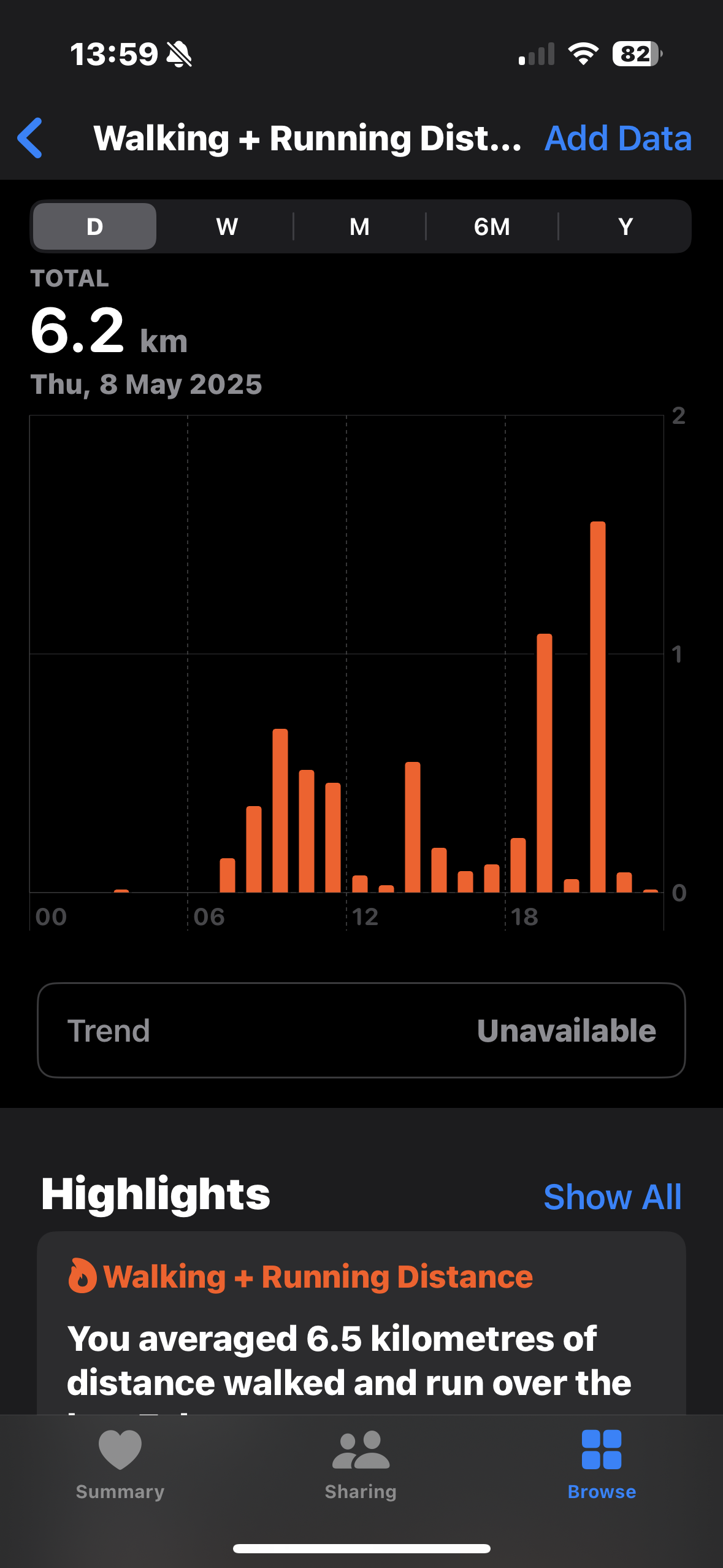The image size is (723, 1568).
Task: Open the Sharing tab
Action: (x=361, y=1465)
